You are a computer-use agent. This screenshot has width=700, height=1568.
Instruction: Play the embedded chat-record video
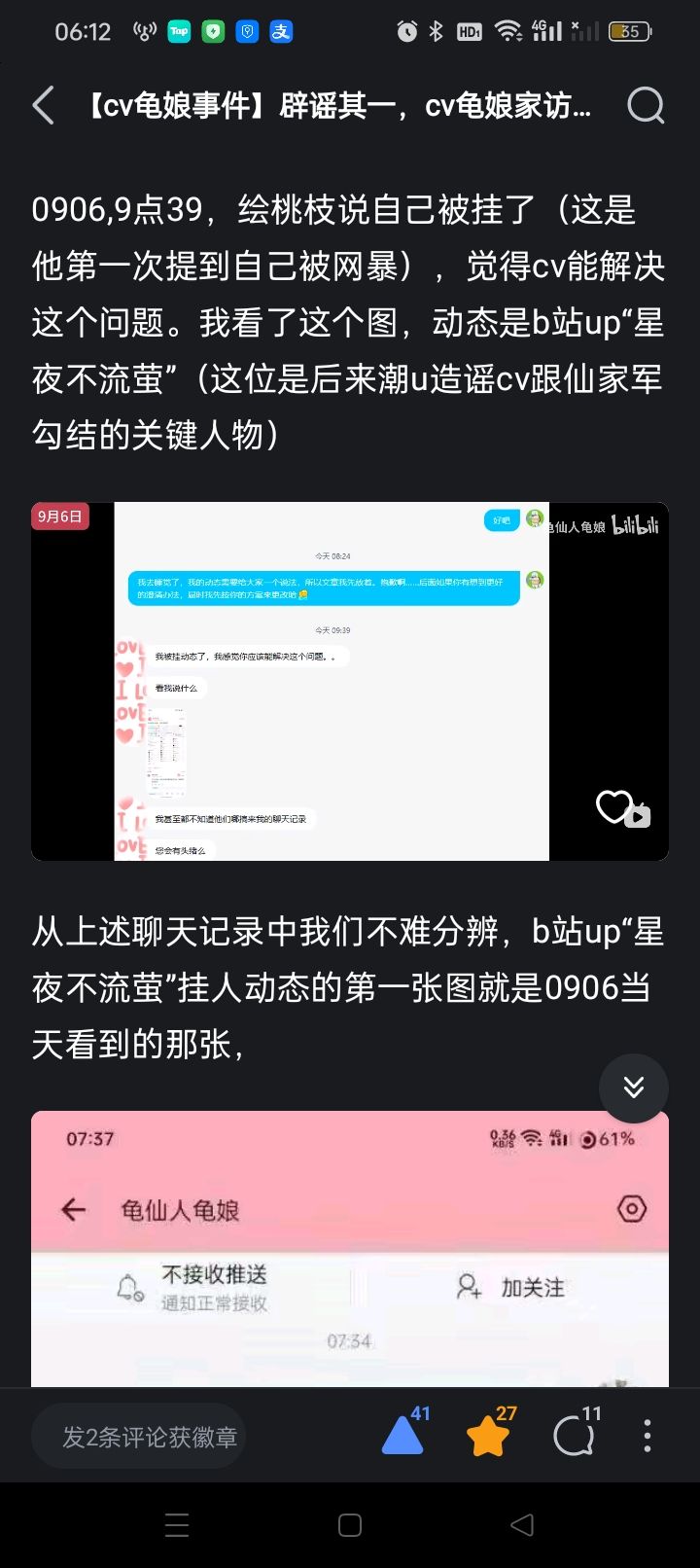(x=639, y=816)
